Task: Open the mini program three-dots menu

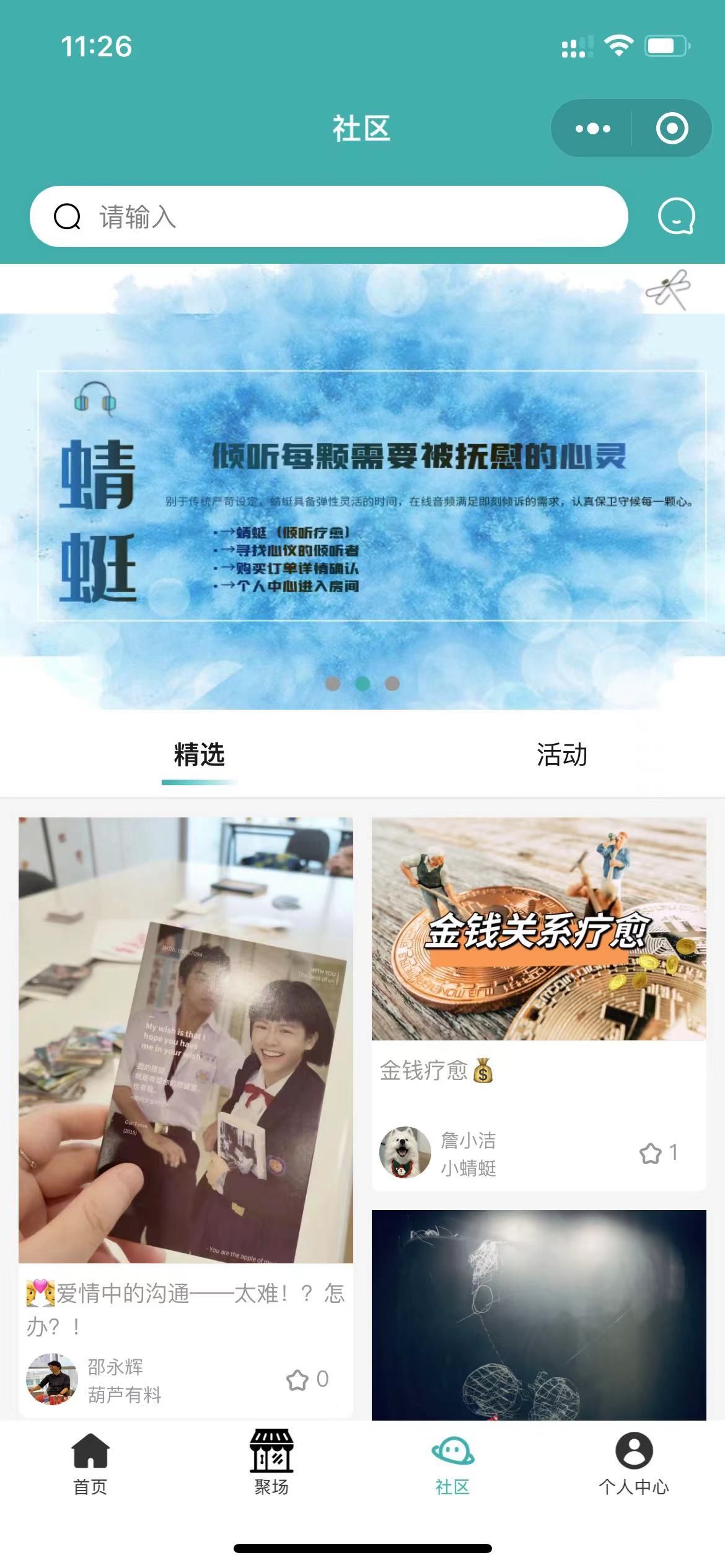Action: coord(592,129)
